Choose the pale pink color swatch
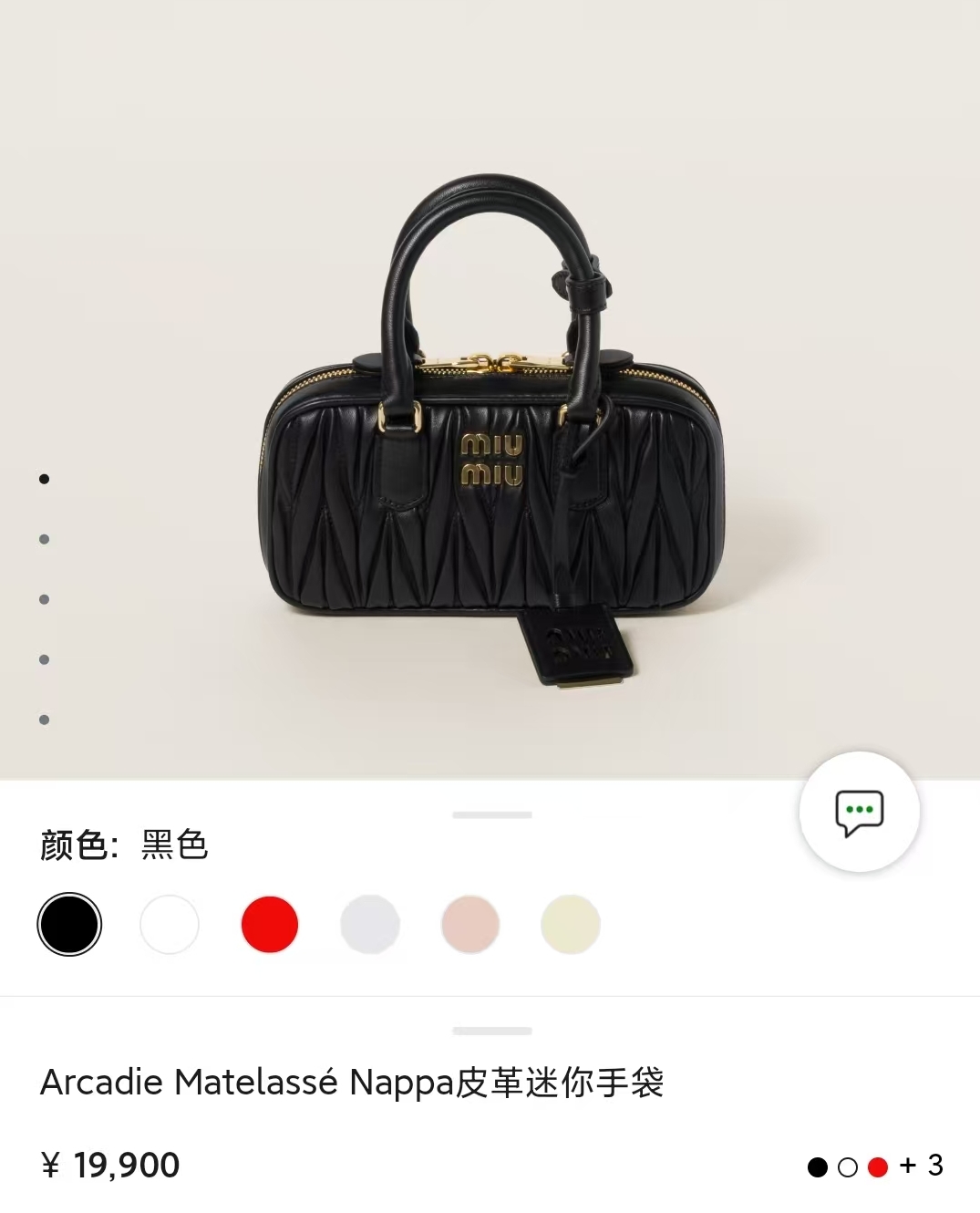The height and width of the screenshot is (1213, 980). [x=470, y=924]
